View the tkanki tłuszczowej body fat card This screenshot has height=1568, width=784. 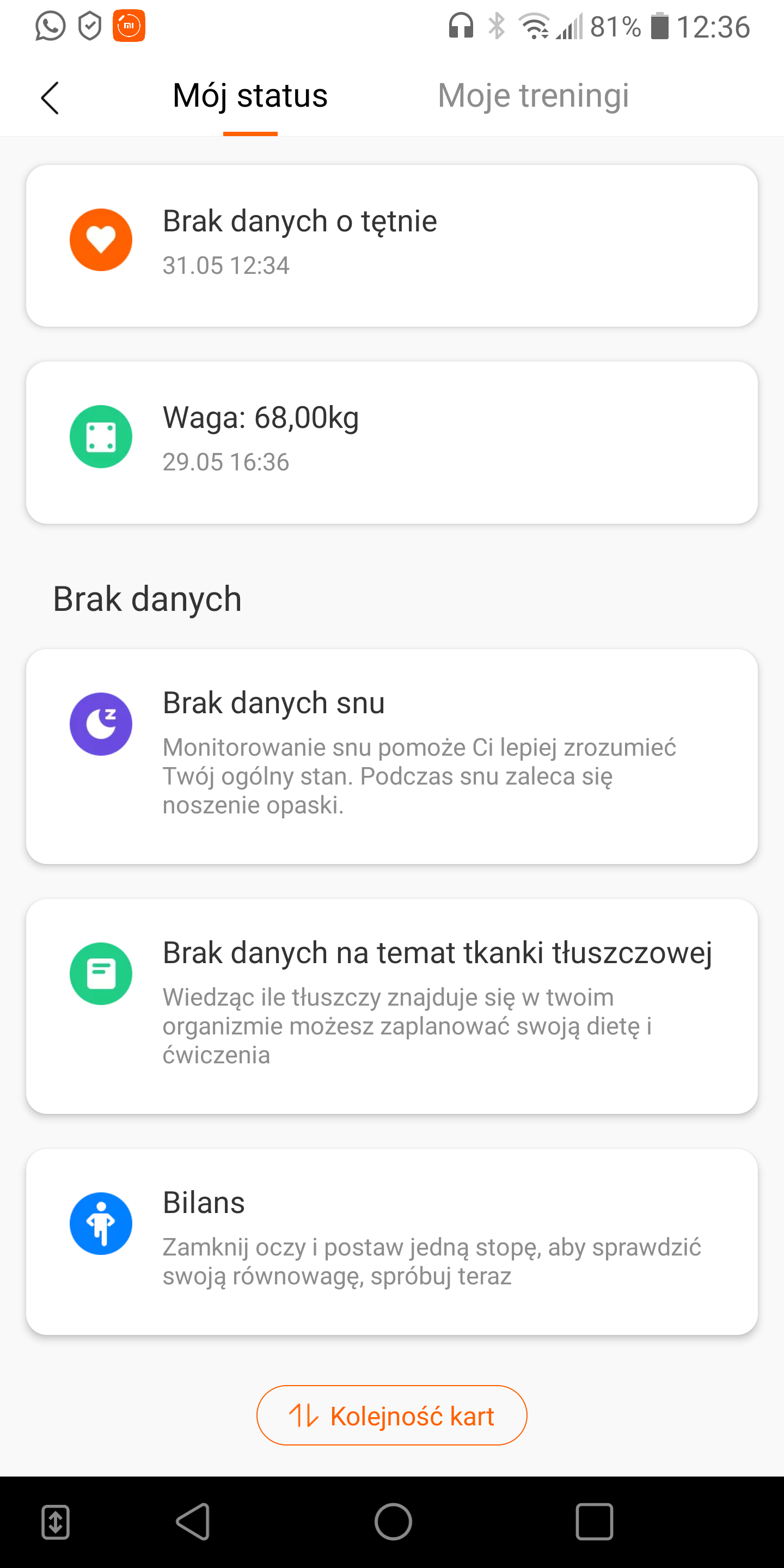(x=392, y=1006)
